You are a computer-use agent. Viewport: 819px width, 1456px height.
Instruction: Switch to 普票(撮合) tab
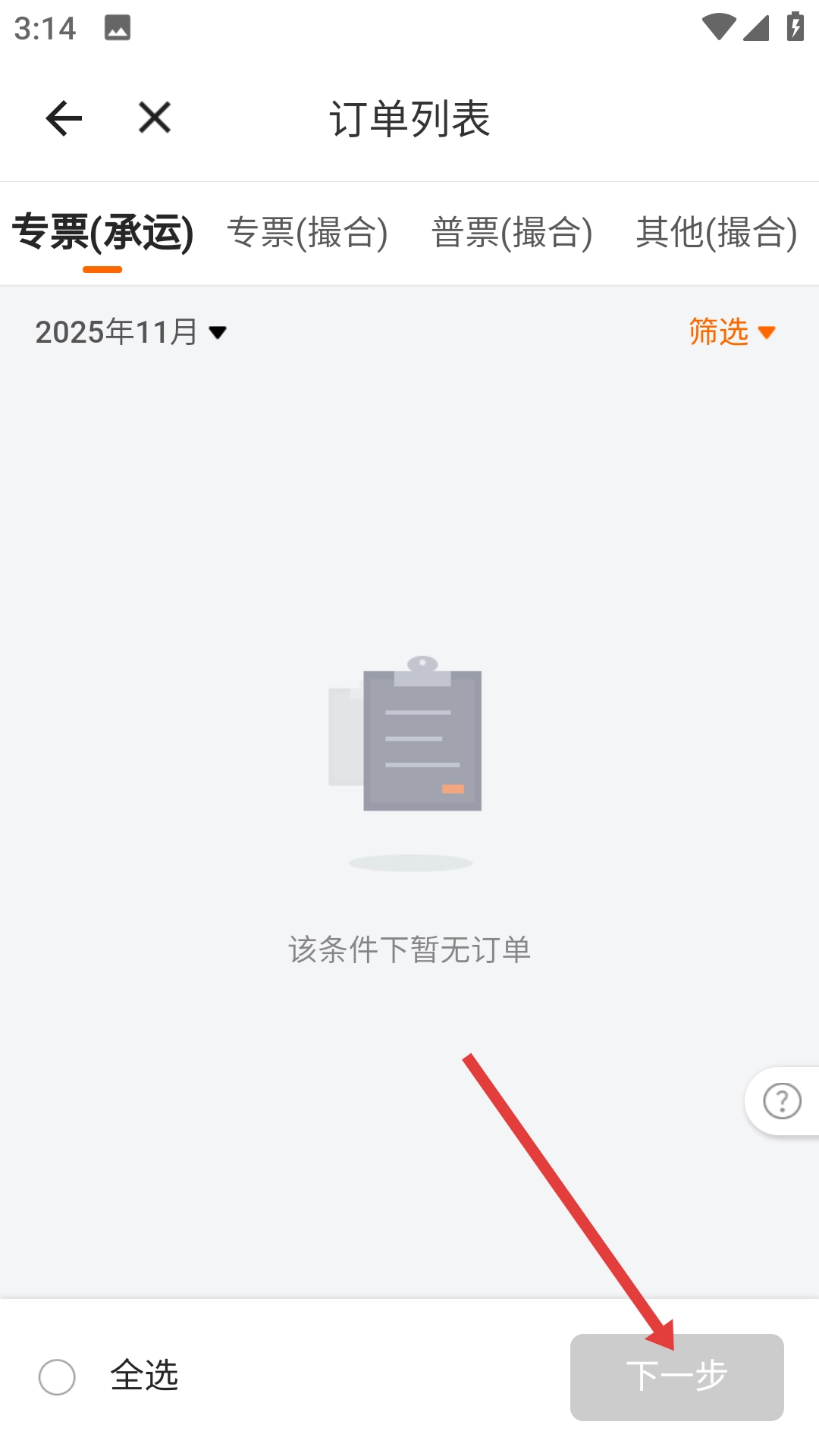click(x=512, y=232)
